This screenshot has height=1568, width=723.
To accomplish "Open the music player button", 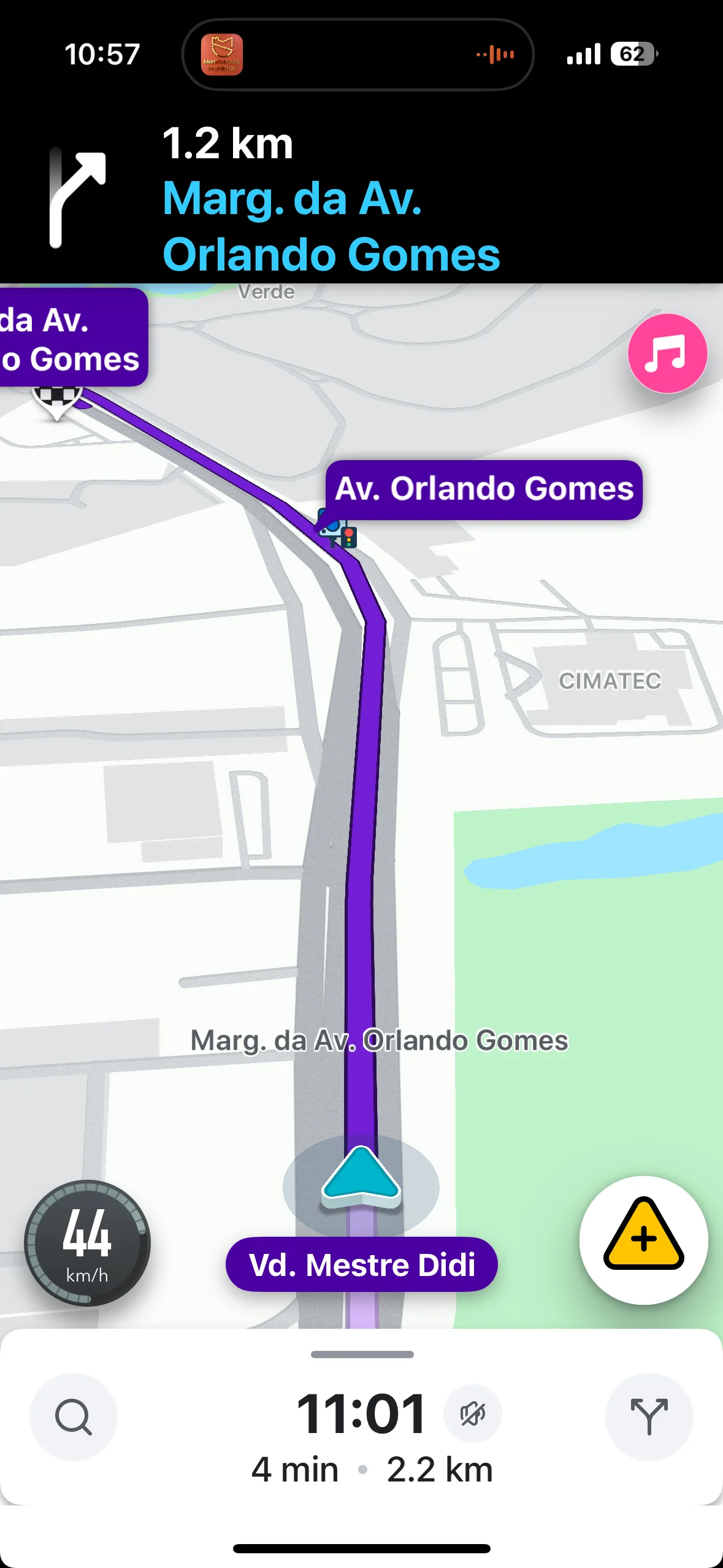I will [667, 353].
